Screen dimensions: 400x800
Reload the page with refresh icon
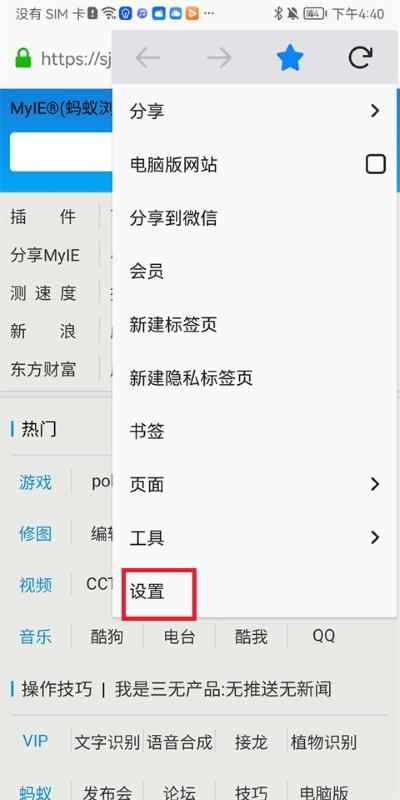(360, 58)
